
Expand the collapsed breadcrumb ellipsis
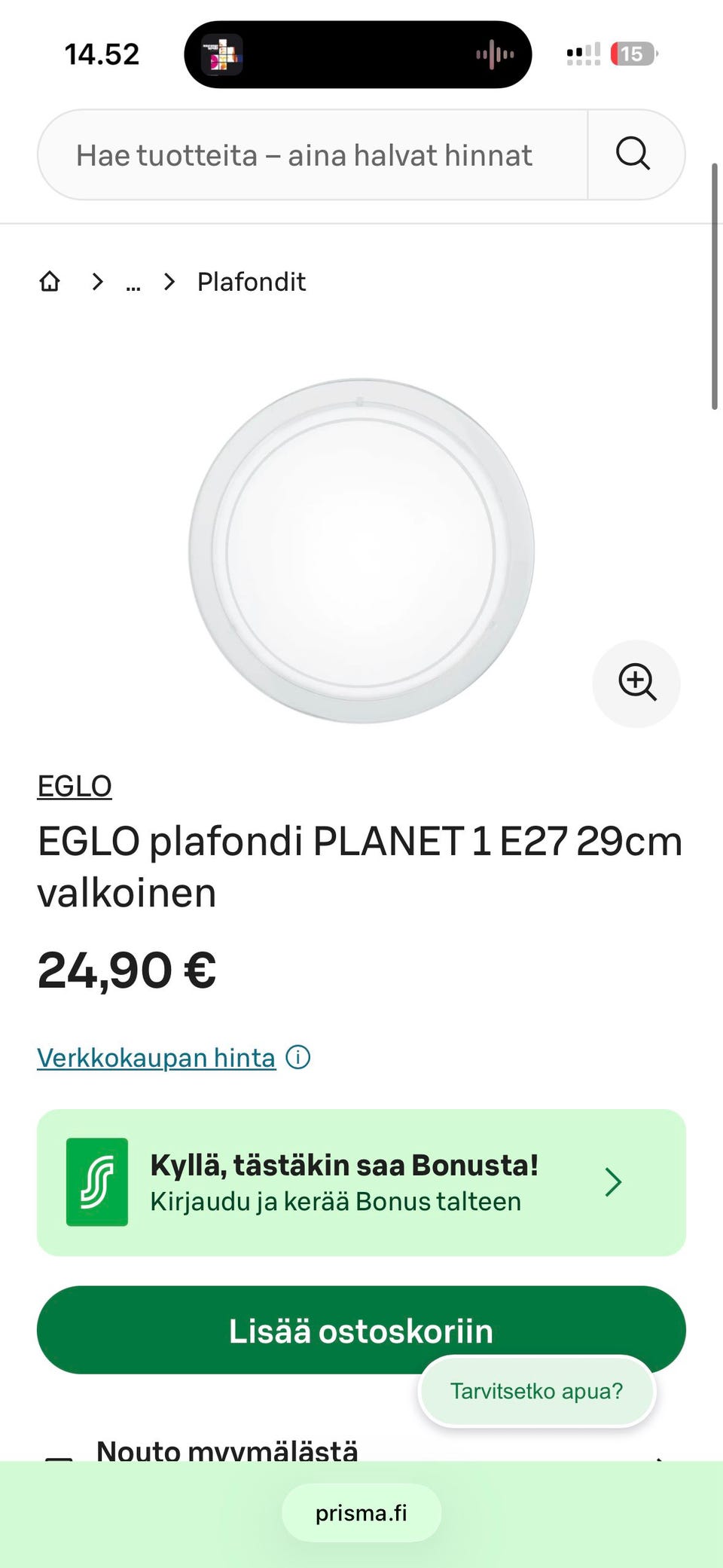[133, 283]
